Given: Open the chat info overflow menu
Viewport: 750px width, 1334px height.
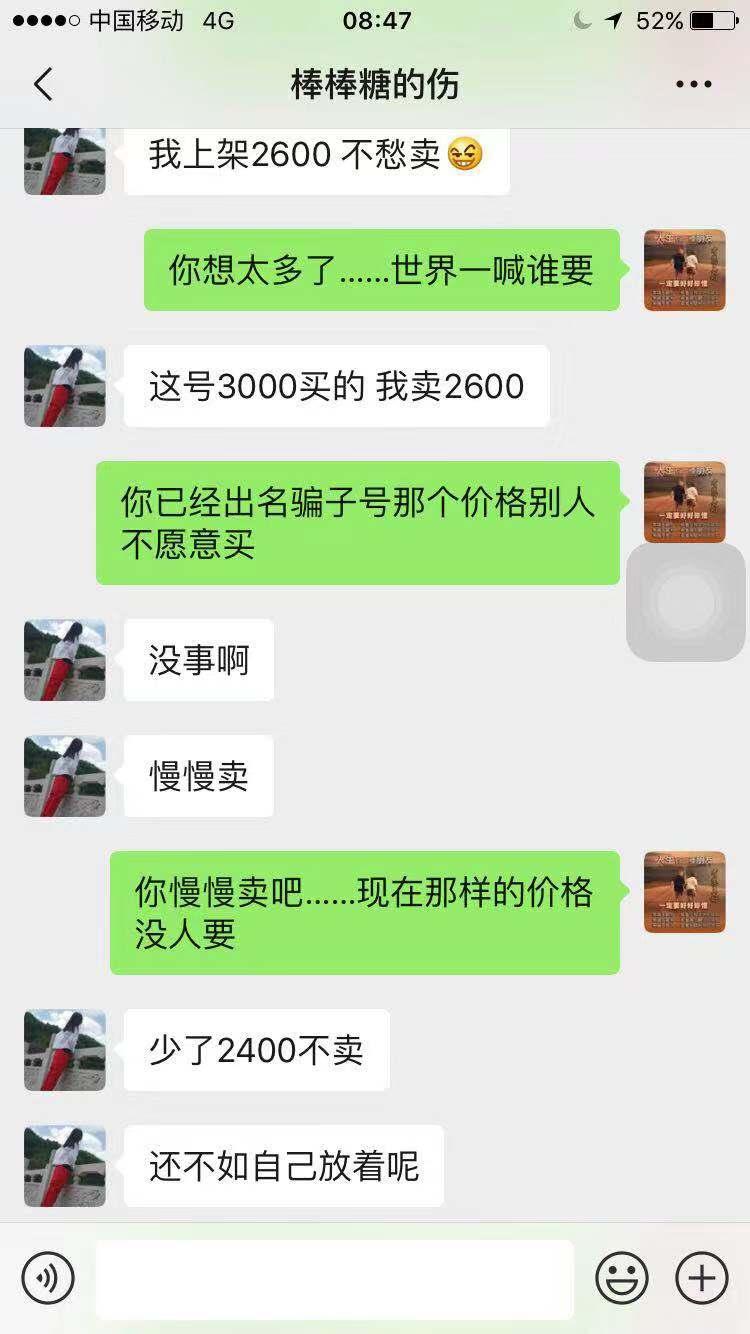Looking at the screenshot, I should click(693, 85).
